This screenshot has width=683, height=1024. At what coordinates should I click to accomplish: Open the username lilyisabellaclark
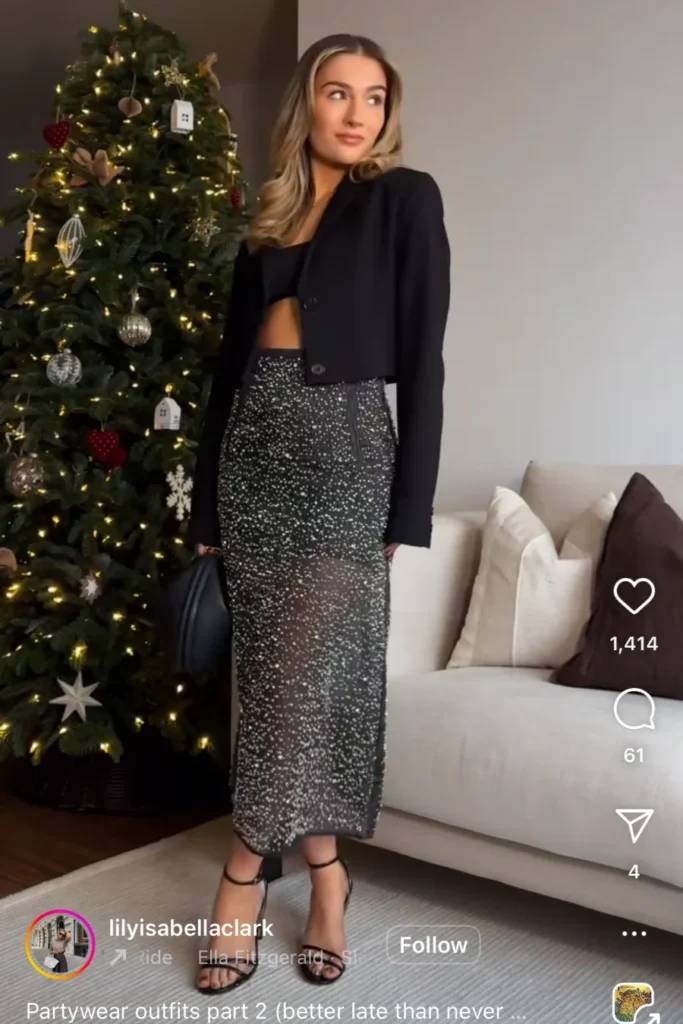(x=190, y=928)
